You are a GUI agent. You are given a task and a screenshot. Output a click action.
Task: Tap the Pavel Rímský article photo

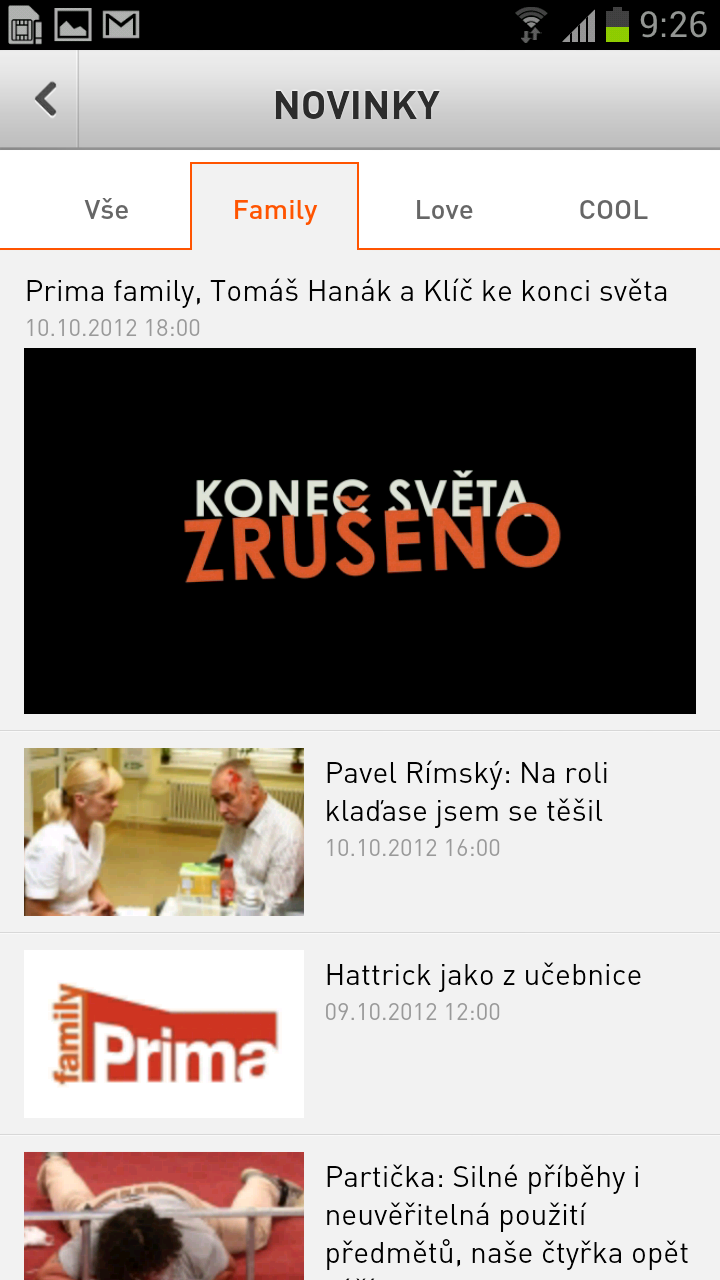tap(163, 831)
